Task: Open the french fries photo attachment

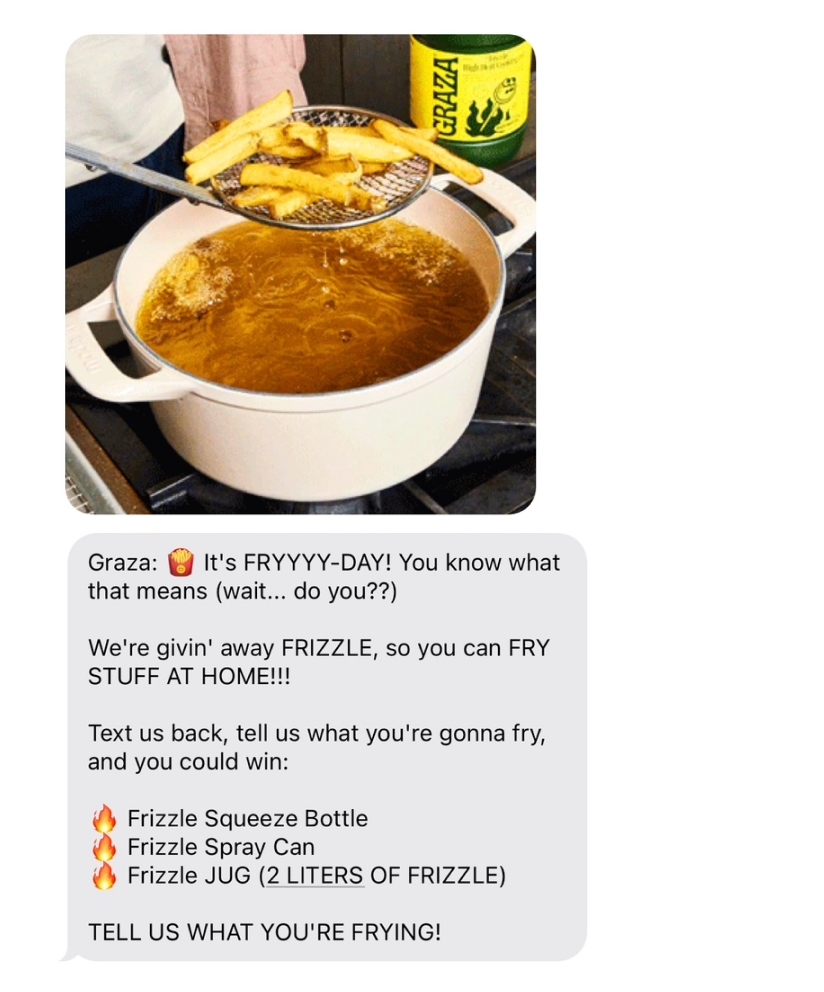Action: click(x=300, y=275)
